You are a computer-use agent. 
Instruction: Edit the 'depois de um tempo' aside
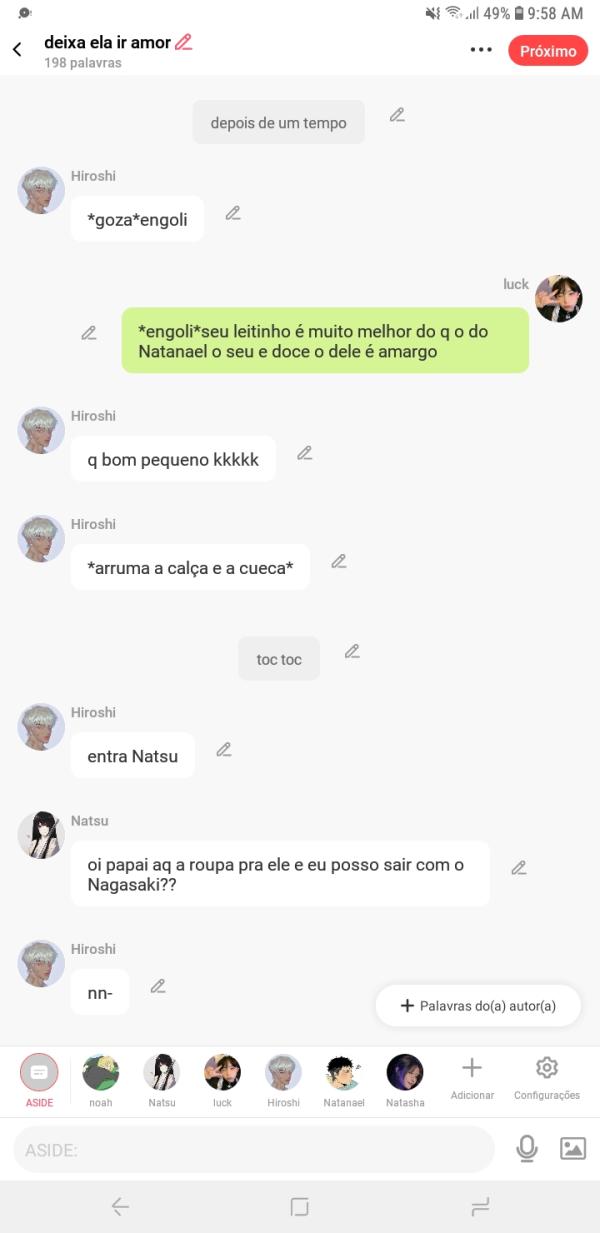coord(397,115)
